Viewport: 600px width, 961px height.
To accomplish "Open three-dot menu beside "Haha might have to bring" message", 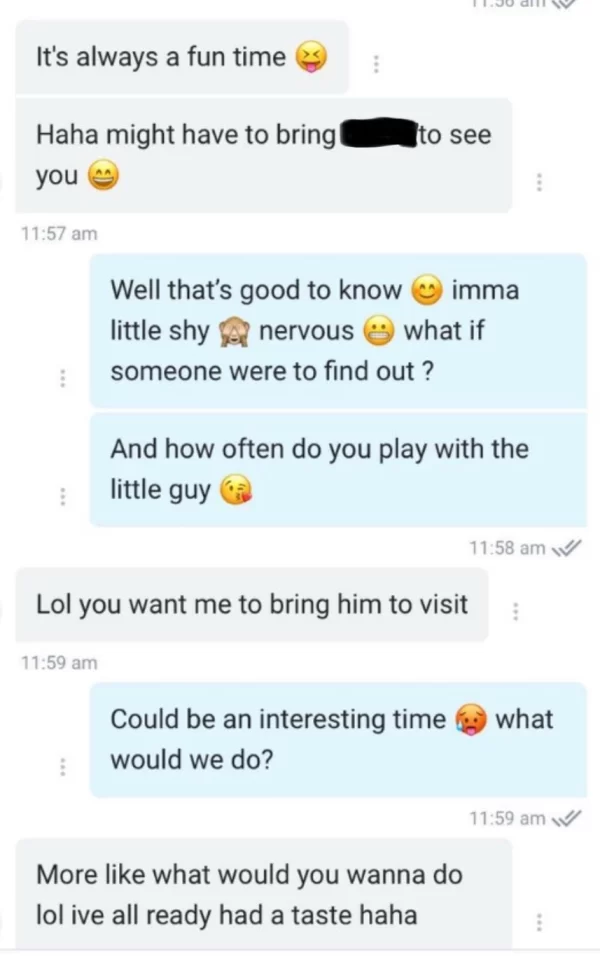I will (539, 183).
